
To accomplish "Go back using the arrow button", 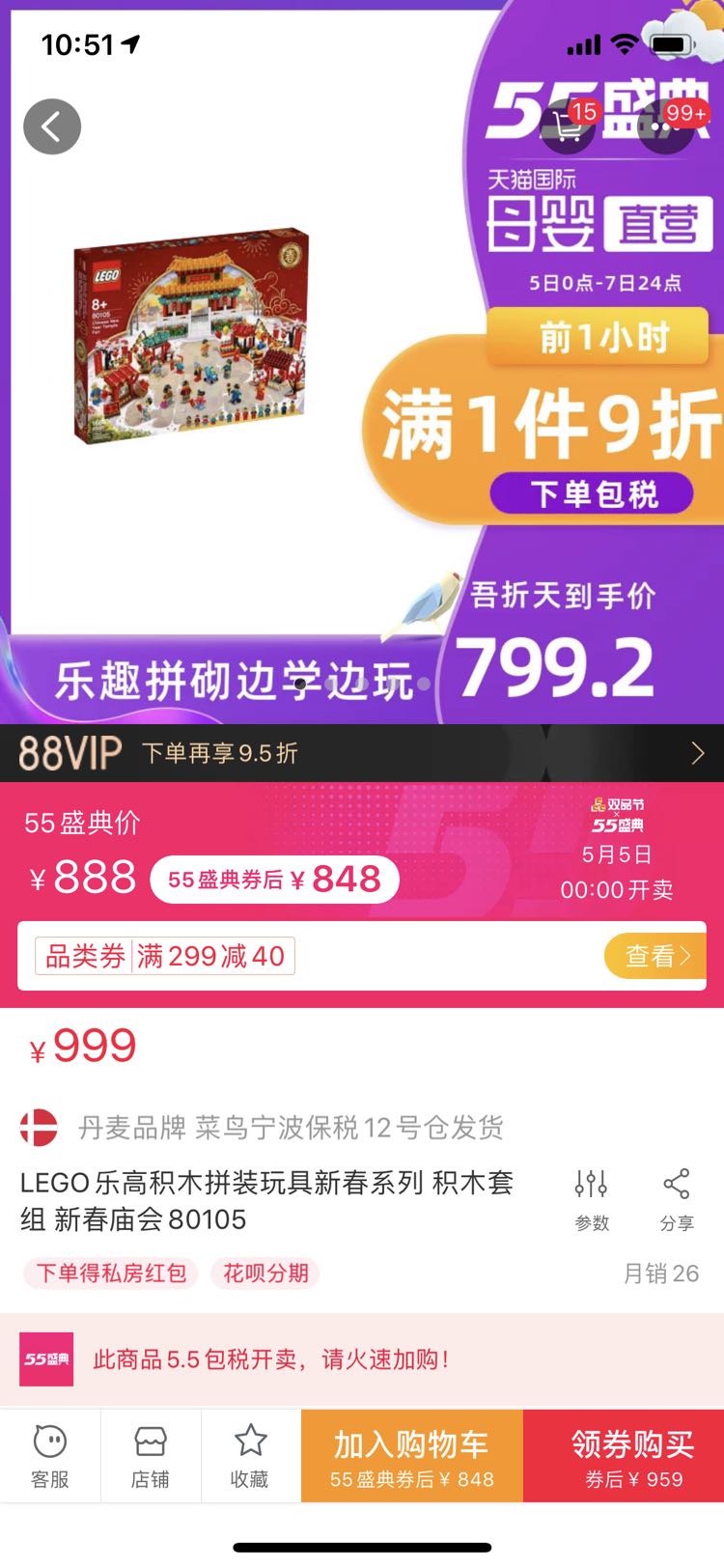I will (52, 126).
